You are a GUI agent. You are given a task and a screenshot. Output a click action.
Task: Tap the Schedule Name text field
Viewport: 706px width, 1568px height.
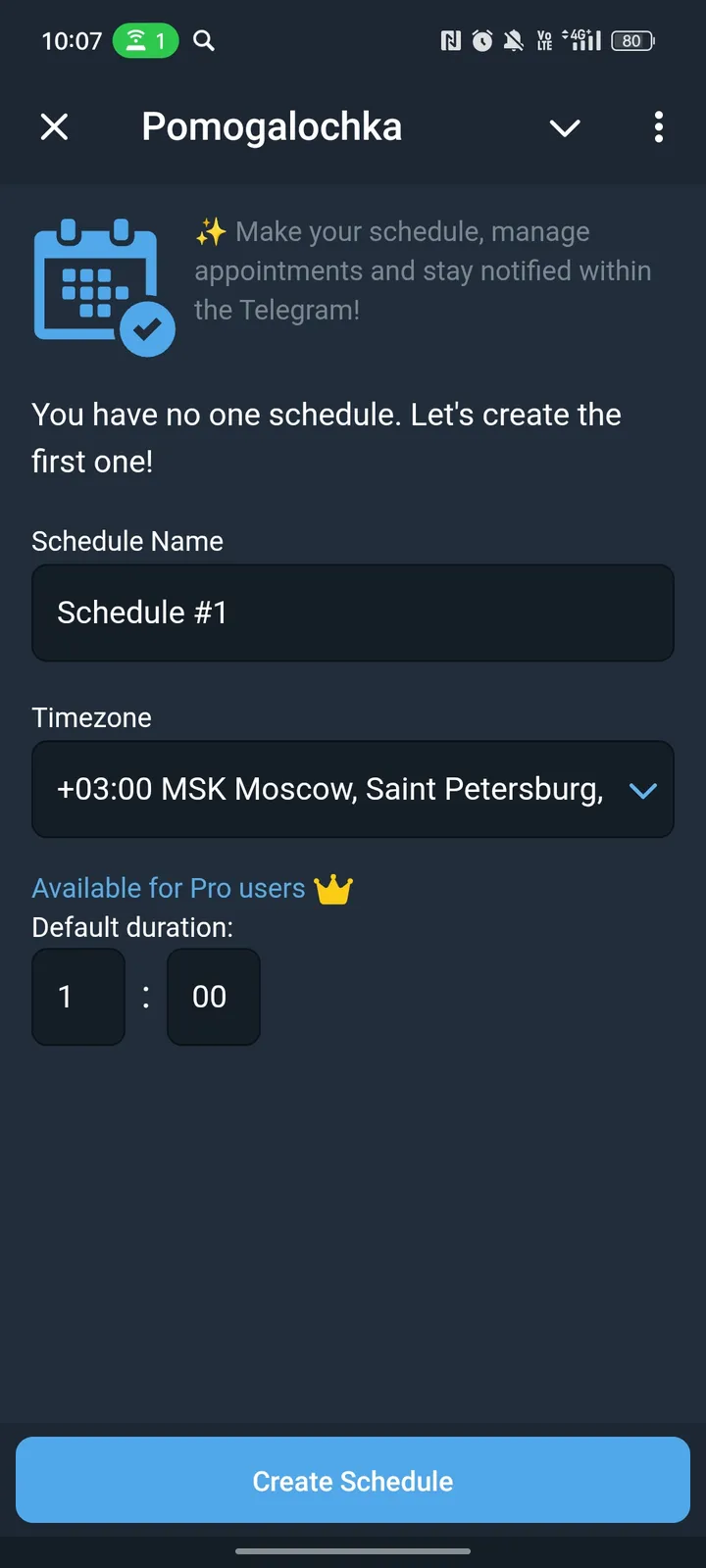353,612
